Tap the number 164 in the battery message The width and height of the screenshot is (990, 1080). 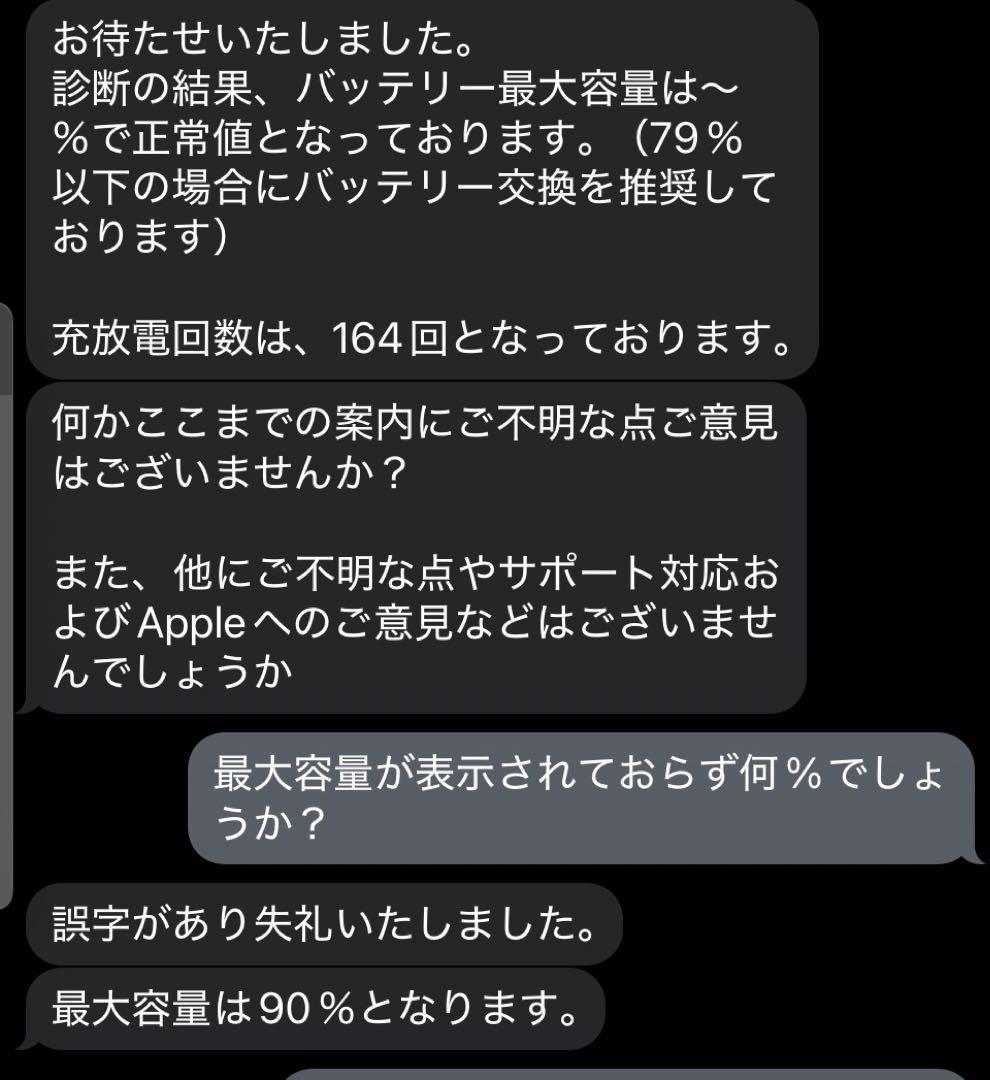(x=370, y=340)
